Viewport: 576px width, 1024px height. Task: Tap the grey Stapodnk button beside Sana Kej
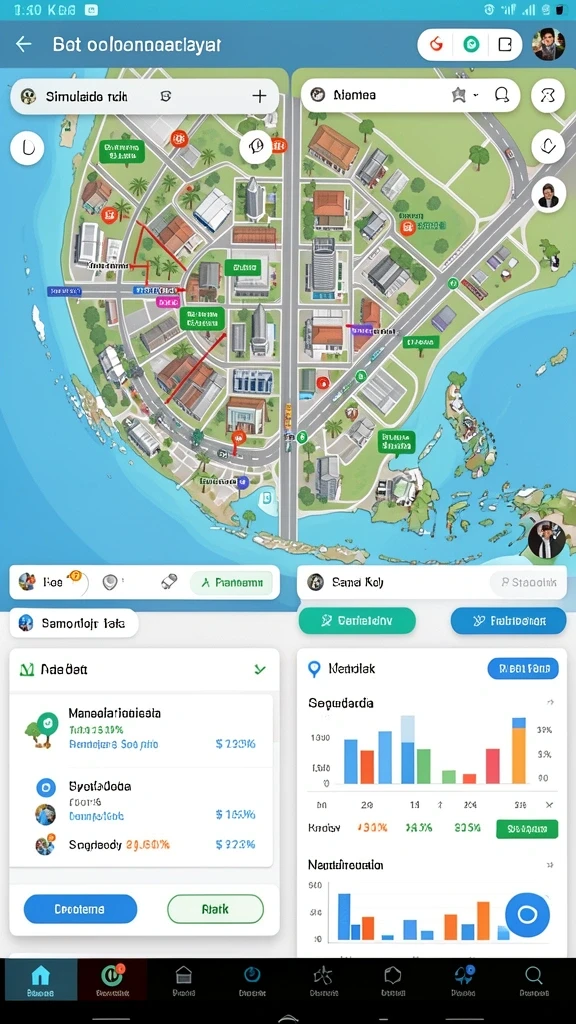(528, 583)
